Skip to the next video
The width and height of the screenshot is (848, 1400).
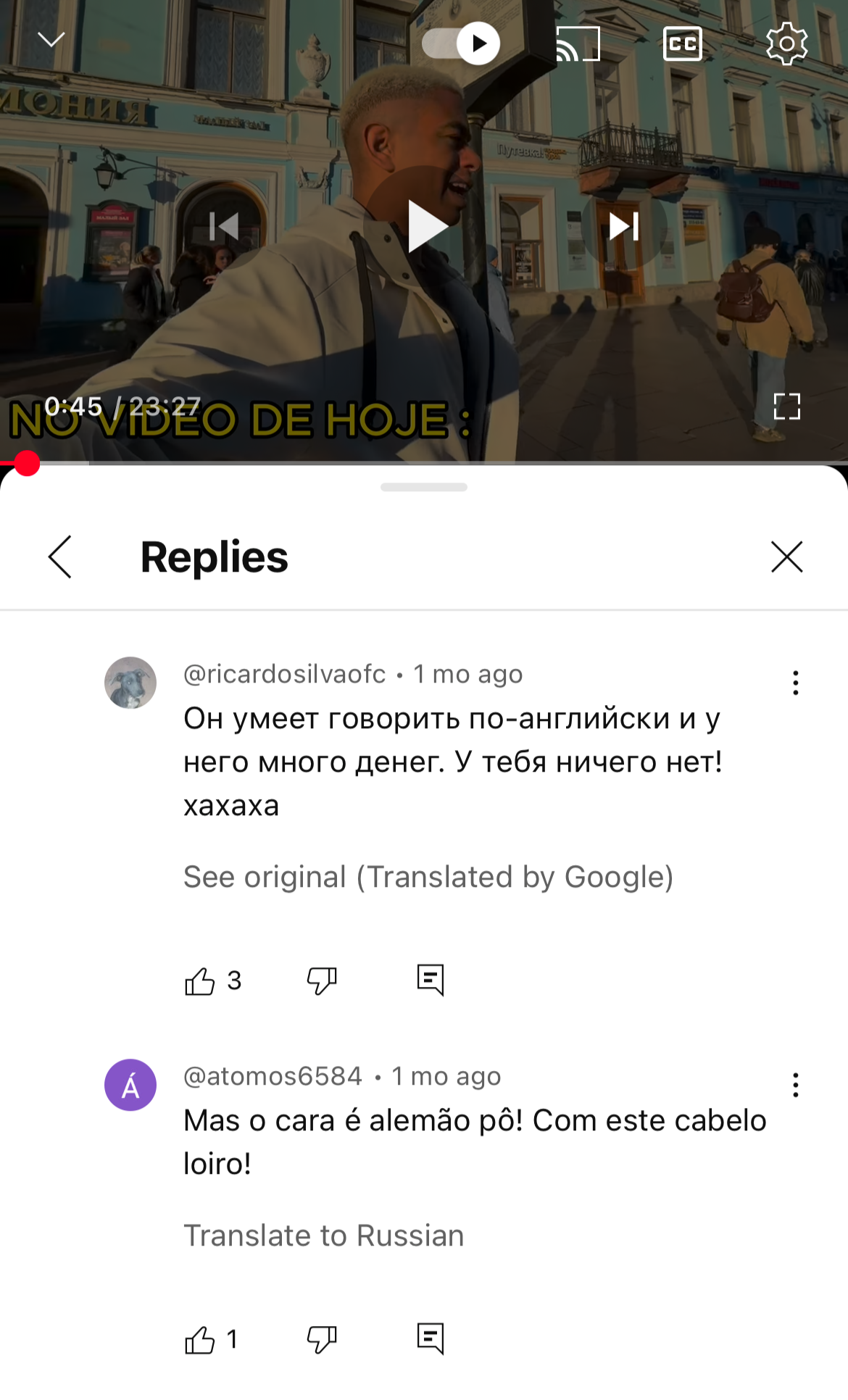pyautogui.click(x=624, y=227)
